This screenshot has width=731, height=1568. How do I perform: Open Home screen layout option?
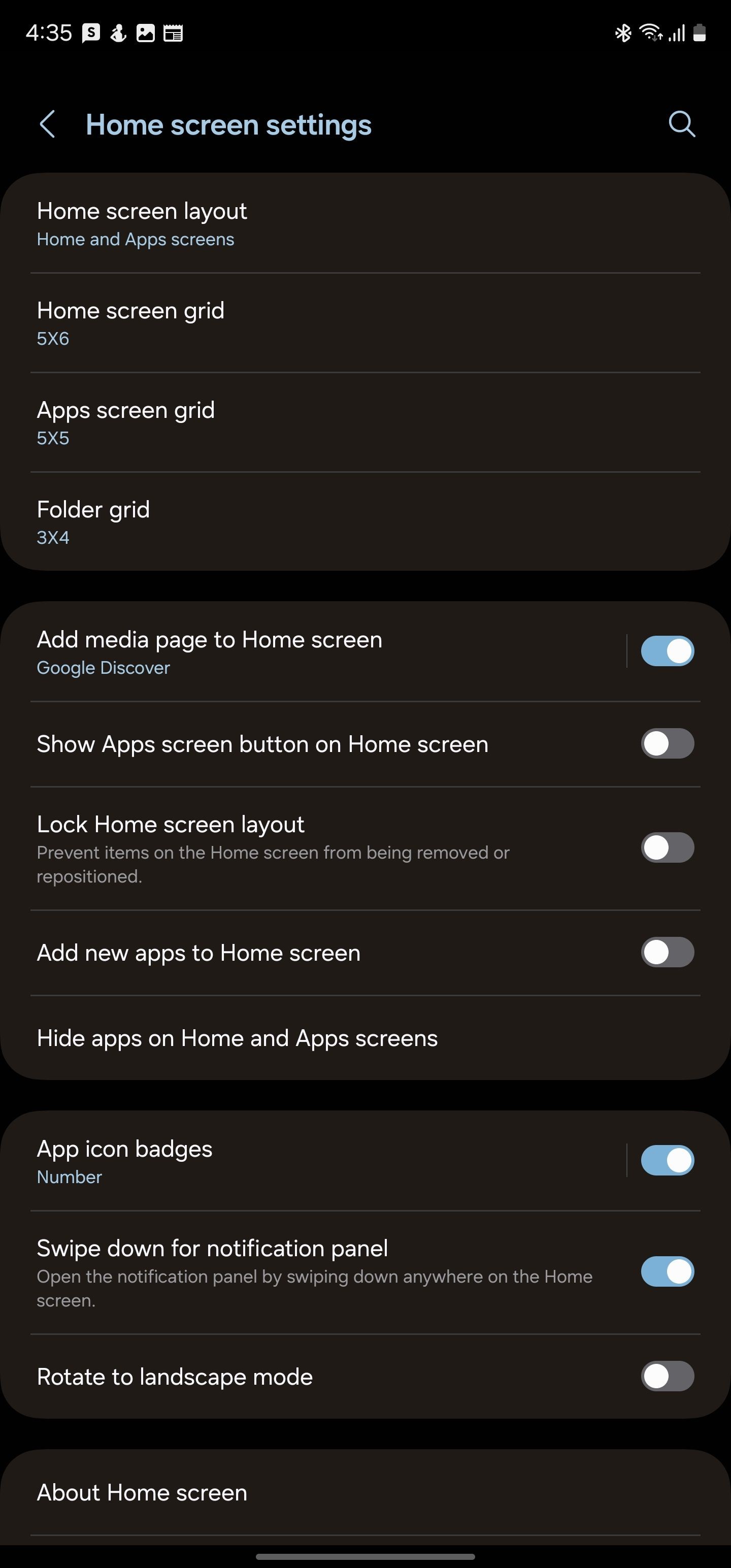365,223
